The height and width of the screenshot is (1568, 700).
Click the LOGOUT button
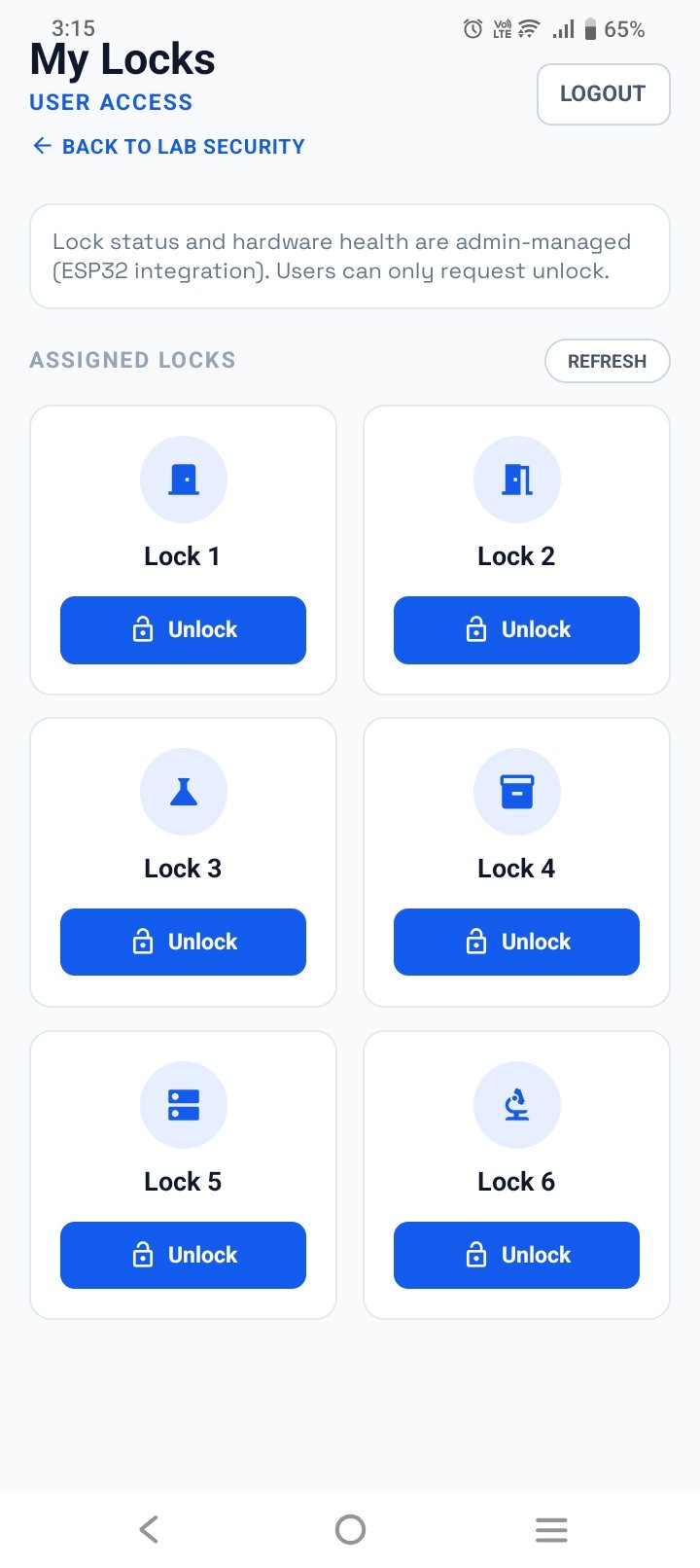click(x=603, y=93)
